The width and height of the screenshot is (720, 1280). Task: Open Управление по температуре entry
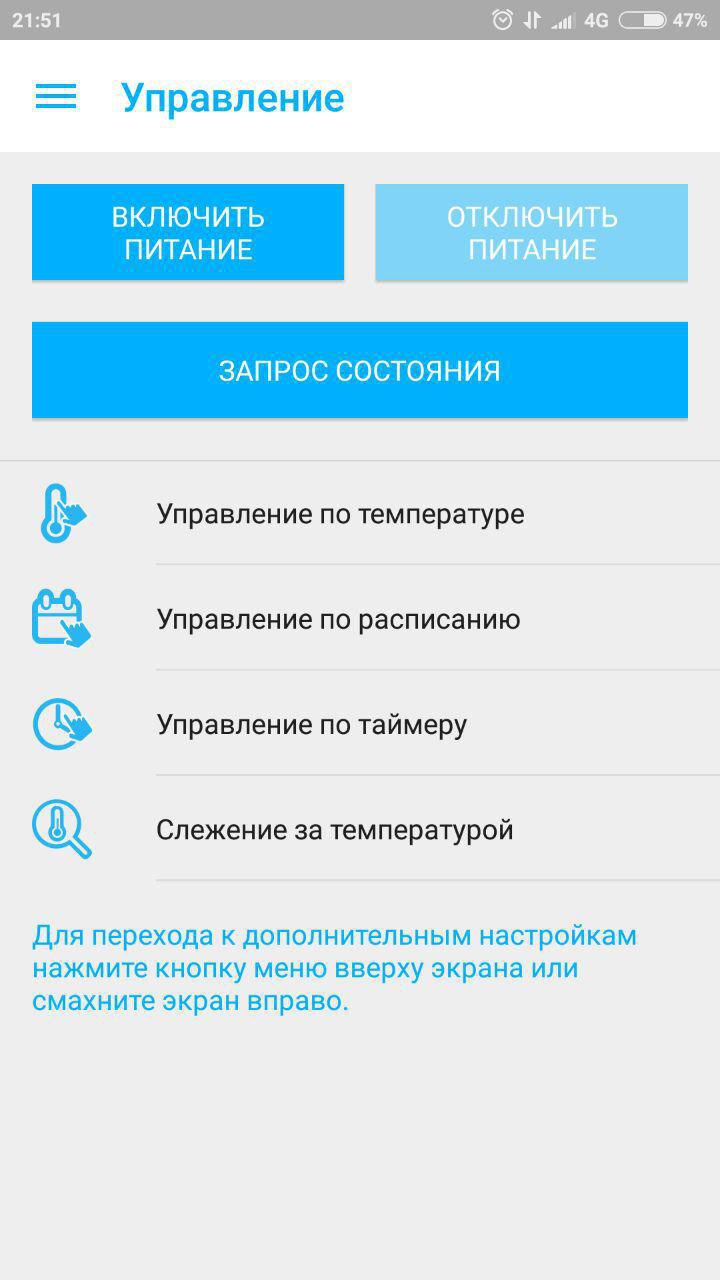pos(339,513)
